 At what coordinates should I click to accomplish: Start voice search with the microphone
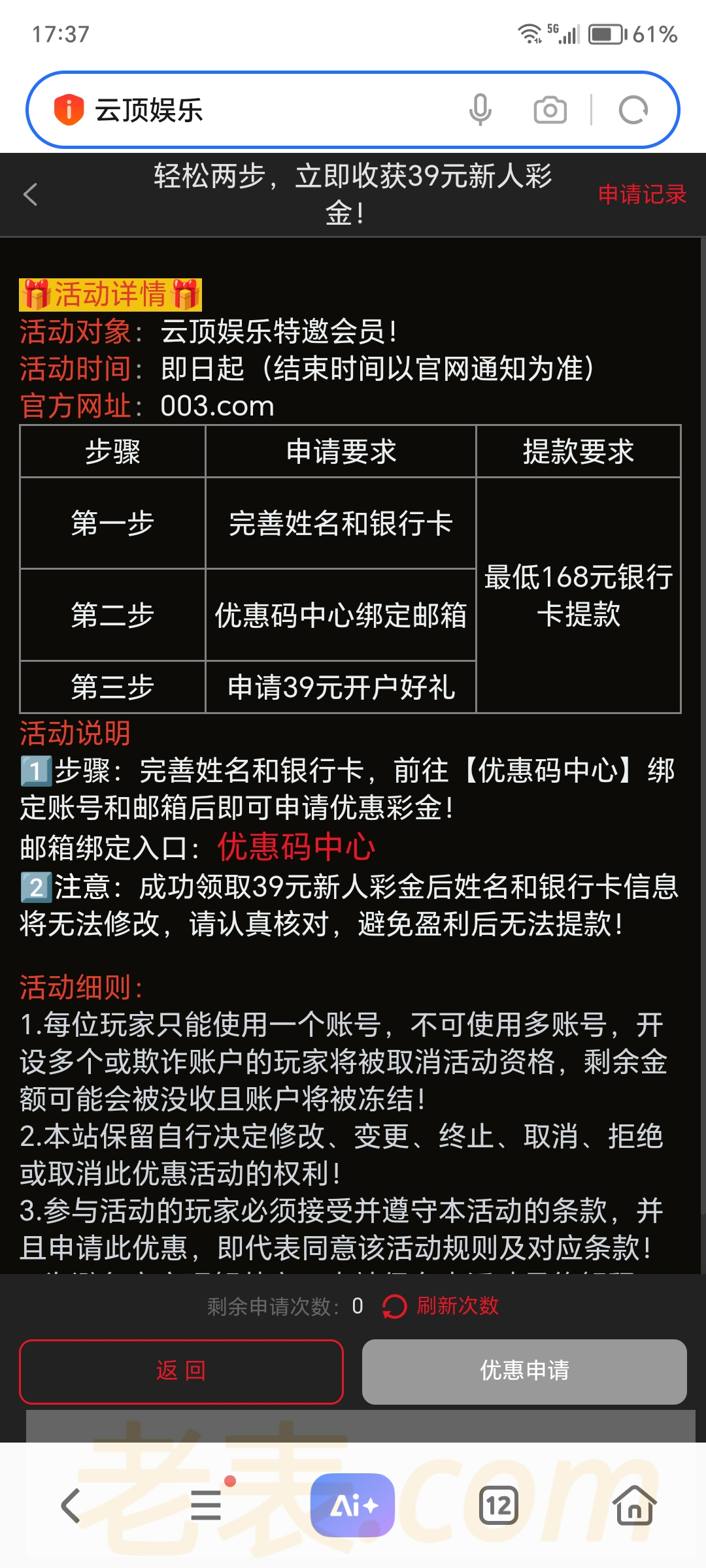[x=480, y=110]
